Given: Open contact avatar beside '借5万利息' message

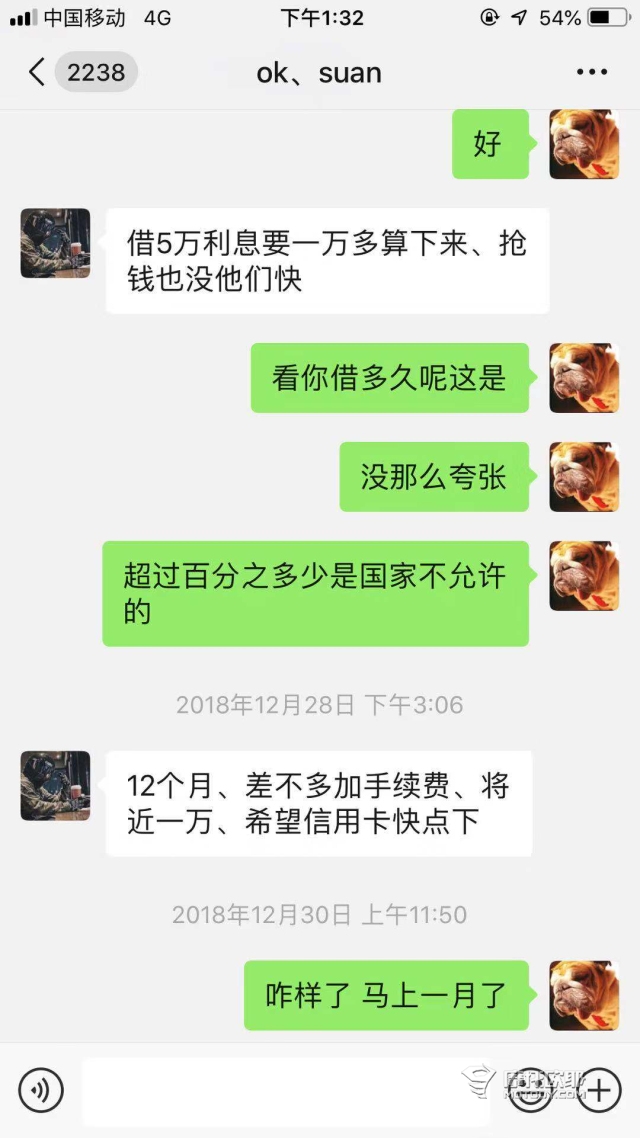Looking at the screenshot, I should point(55,243).
